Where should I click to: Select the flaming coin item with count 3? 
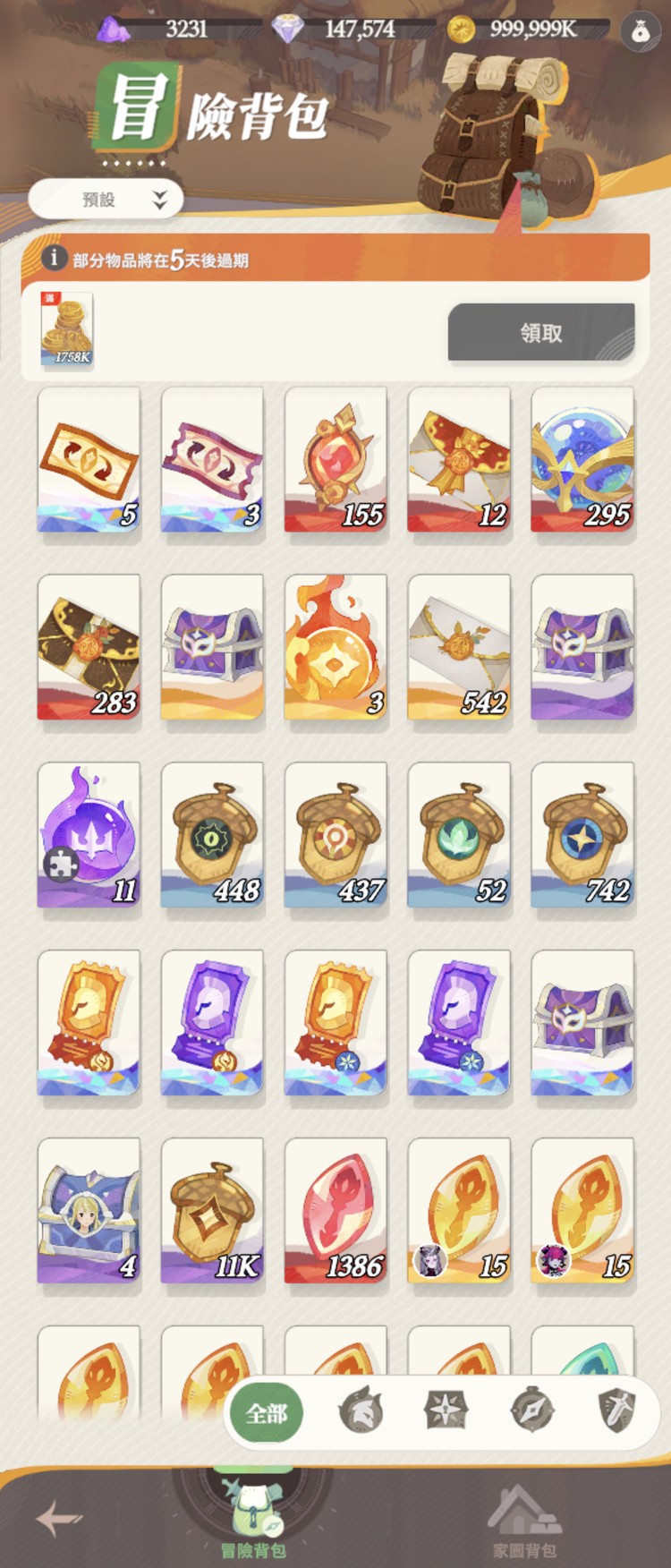335,647
